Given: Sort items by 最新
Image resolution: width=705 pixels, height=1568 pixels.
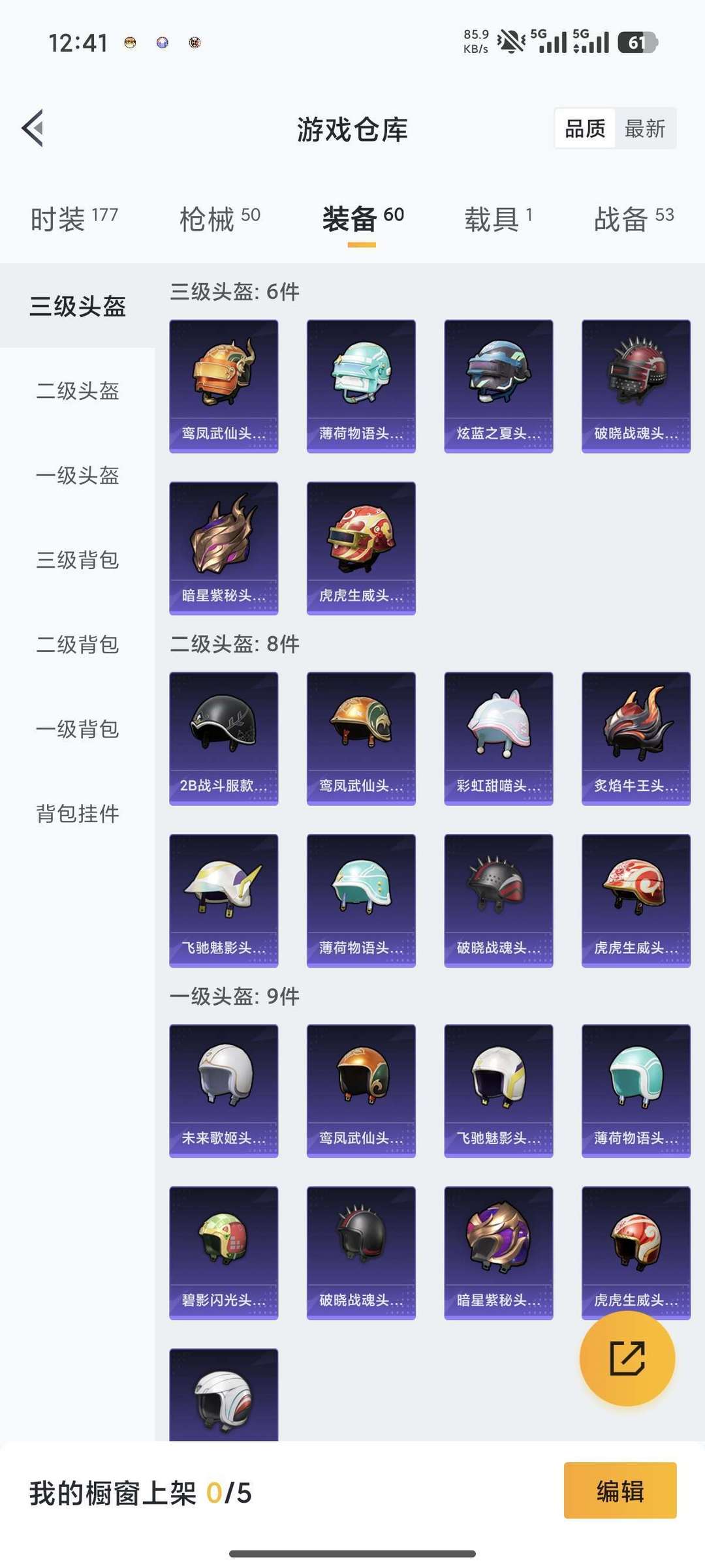Looking at the screenshot, I should click(644, 129).
